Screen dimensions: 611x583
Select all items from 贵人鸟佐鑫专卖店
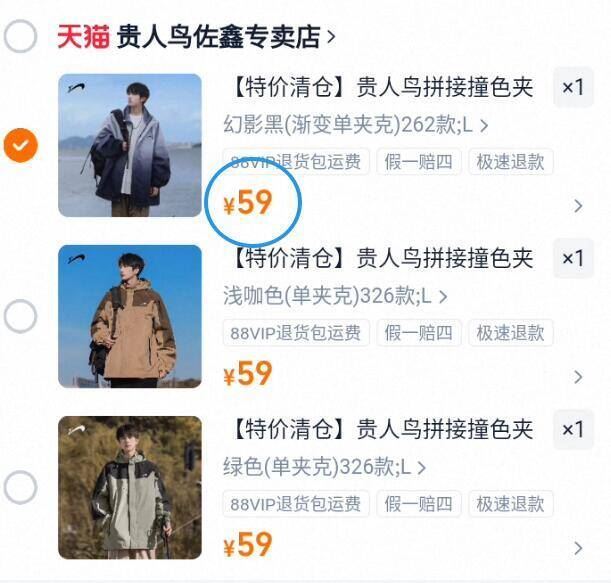tap(21, 37)
